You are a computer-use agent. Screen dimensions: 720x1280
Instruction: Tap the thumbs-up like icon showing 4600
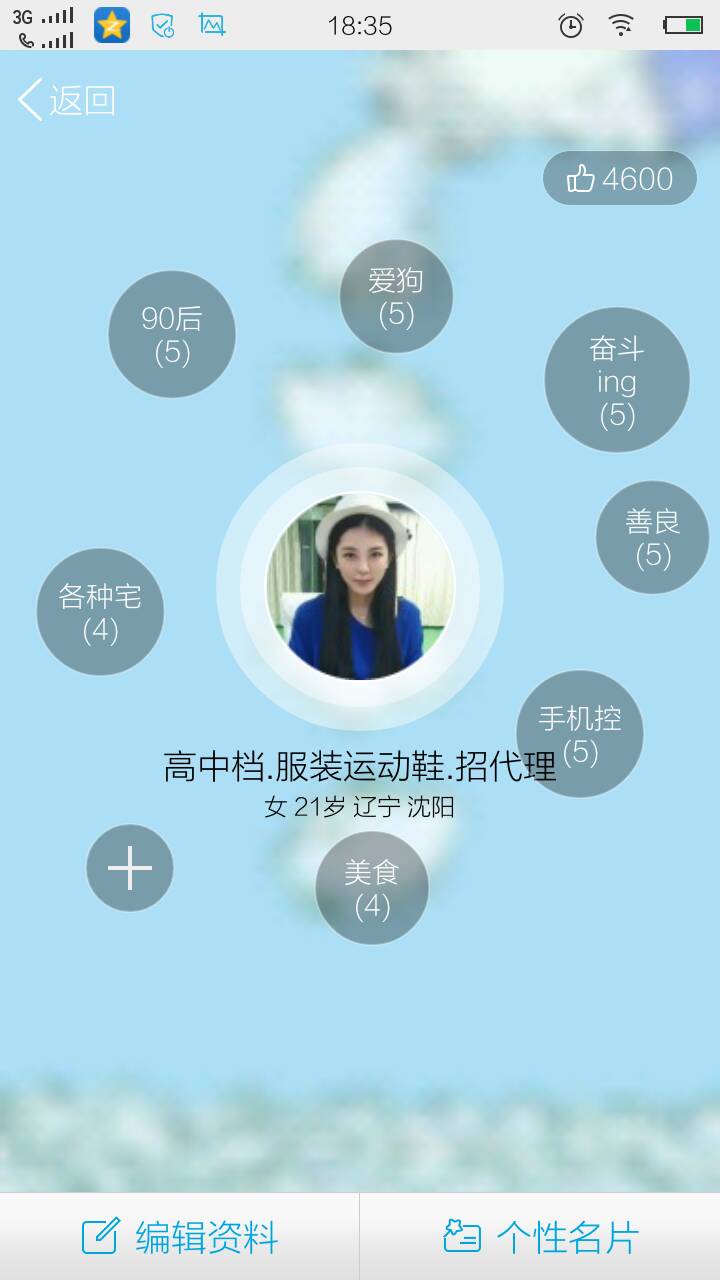tap(582, 178)
